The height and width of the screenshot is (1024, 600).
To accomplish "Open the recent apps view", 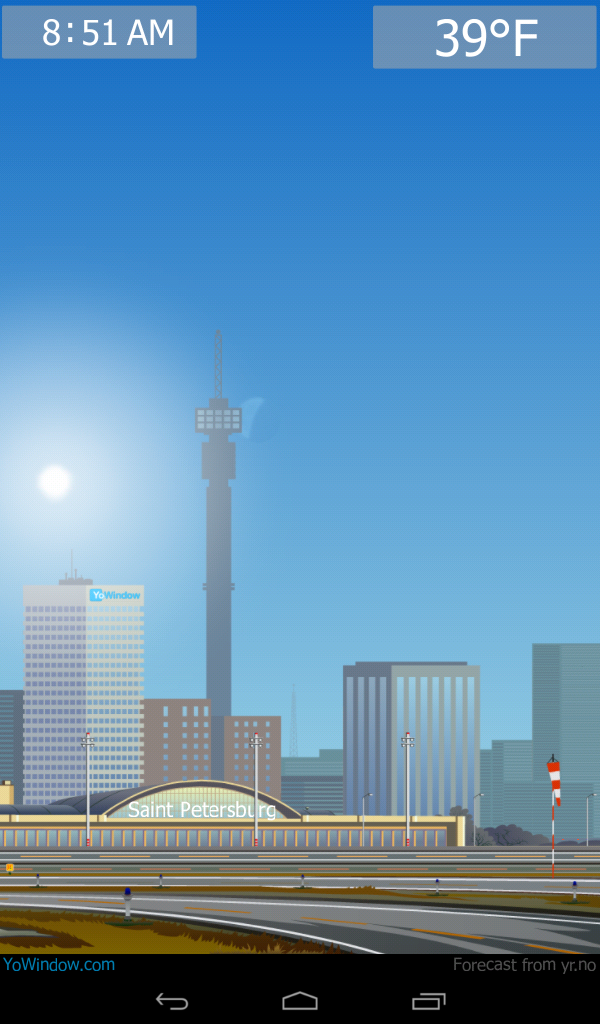I will click(429, 1001).
